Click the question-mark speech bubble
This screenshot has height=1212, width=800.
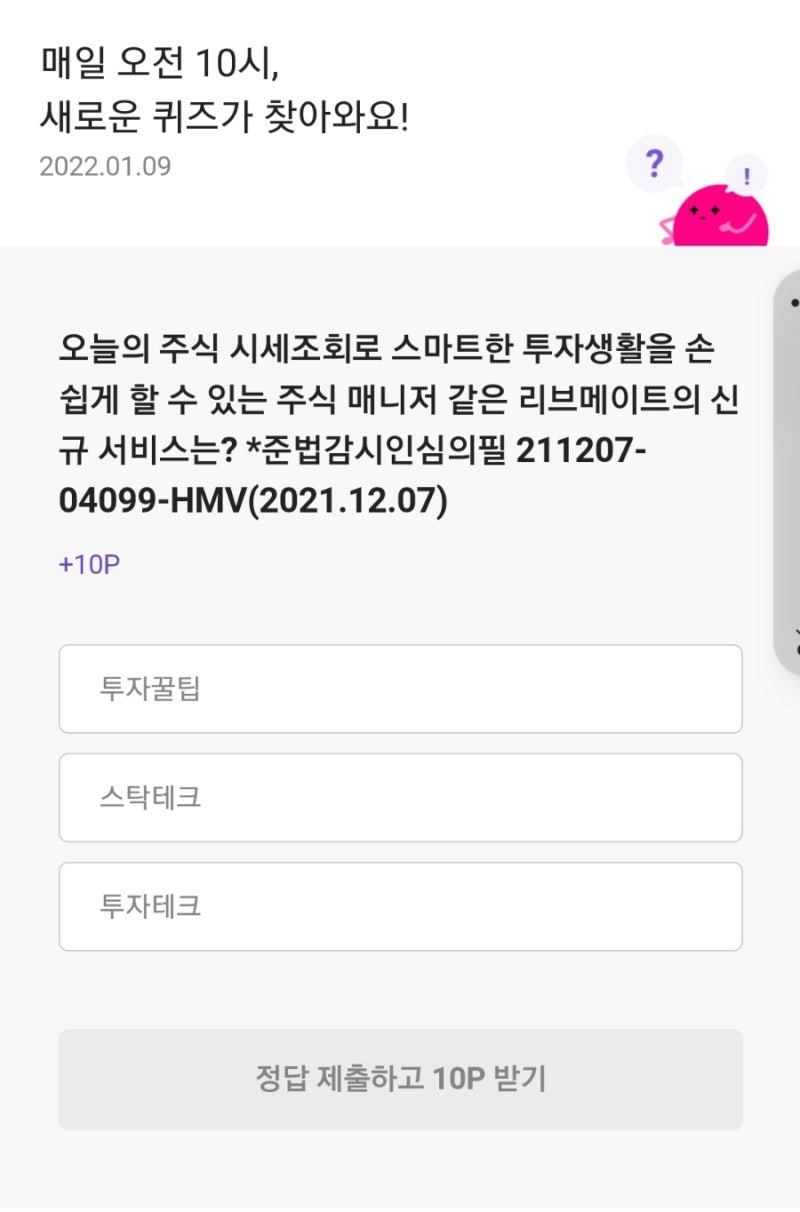click(x=655, y=160)
